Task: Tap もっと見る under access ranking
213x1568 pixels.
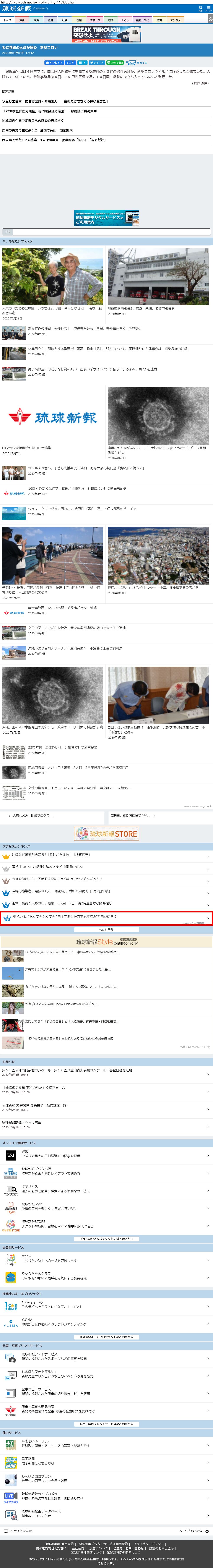Action: pos(107,930)
